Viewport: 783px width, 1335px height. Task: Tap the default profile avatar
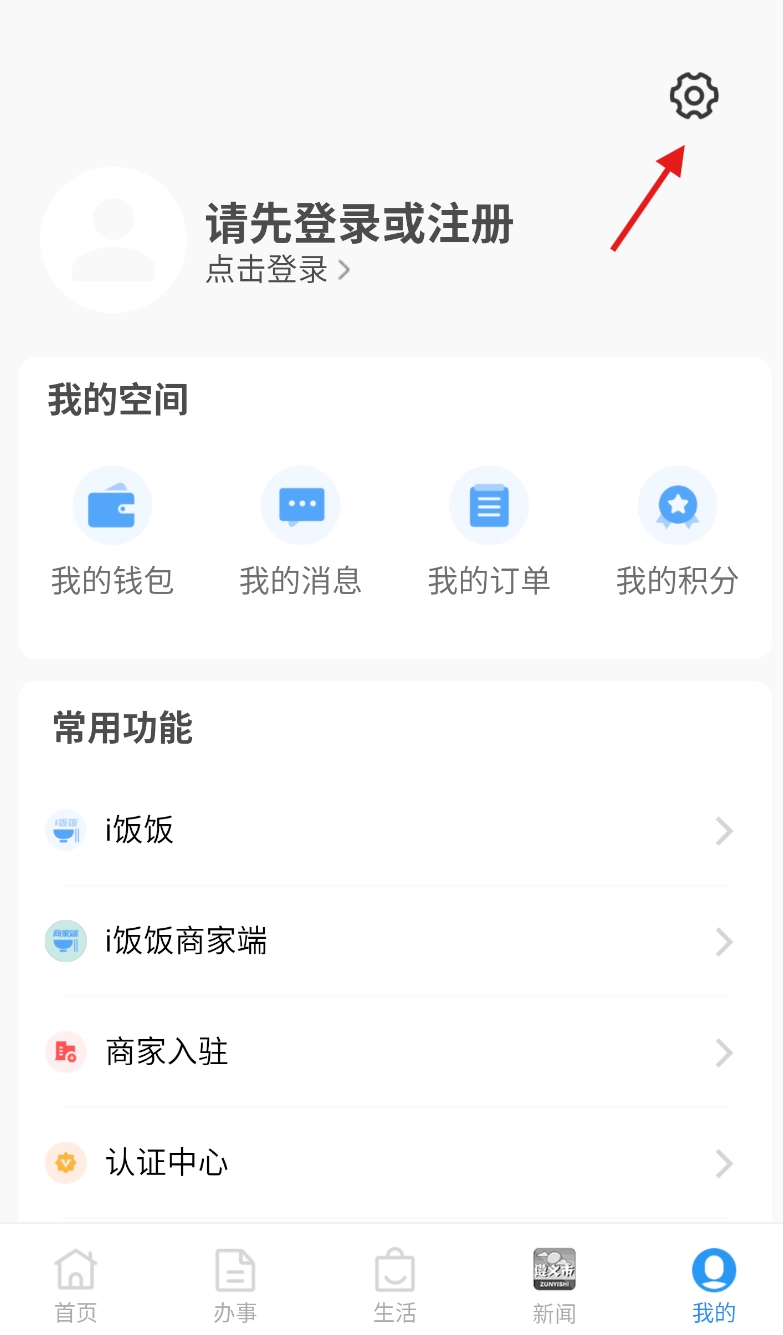point(113,240)
